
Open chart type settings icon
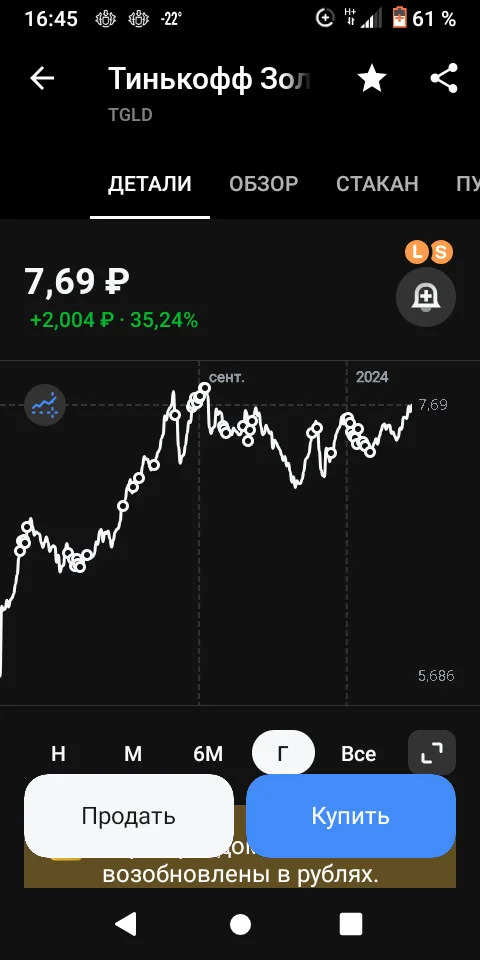[45, 405]
